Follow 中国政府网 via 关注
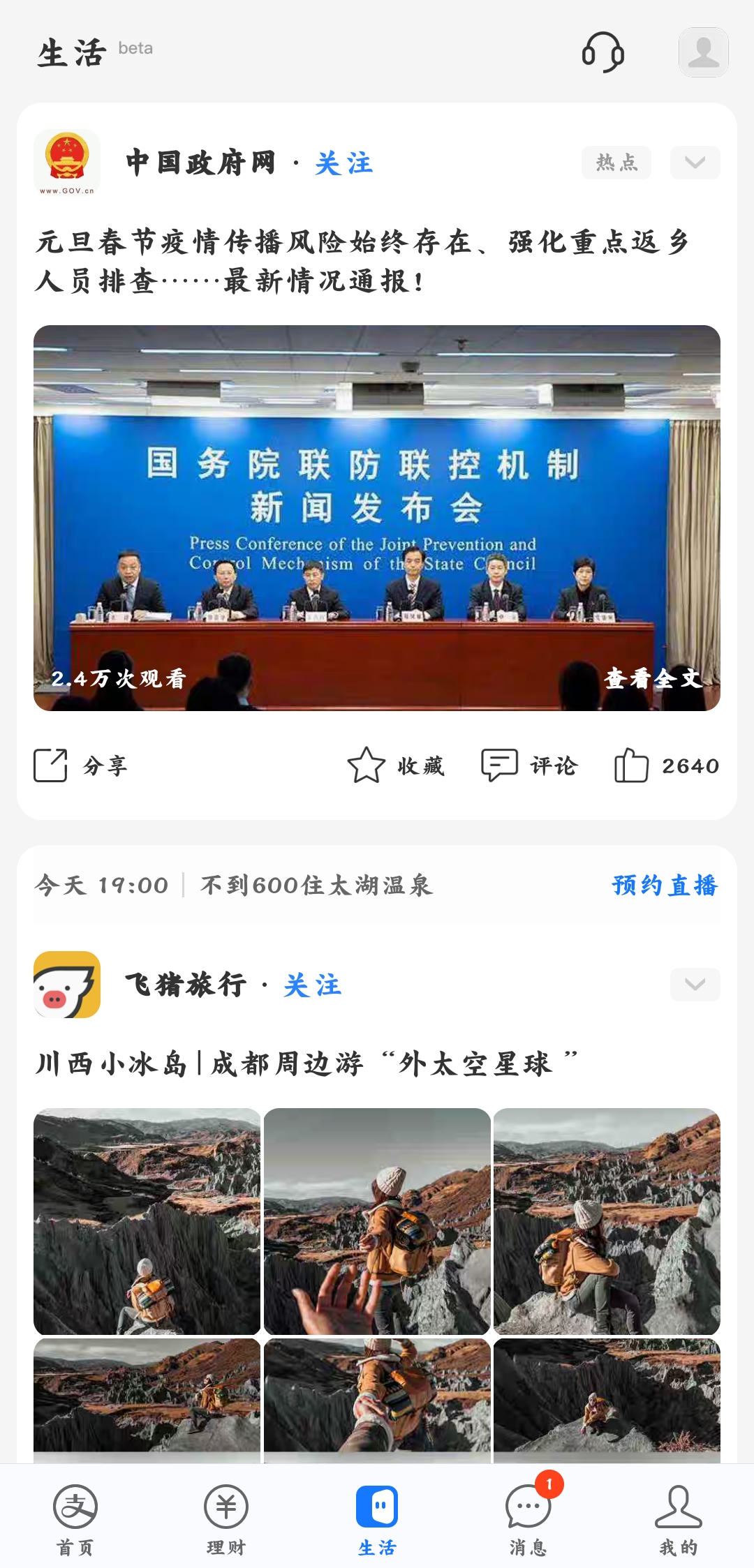754x1568 pixels. pyautogui.click(x=343, y=163)
